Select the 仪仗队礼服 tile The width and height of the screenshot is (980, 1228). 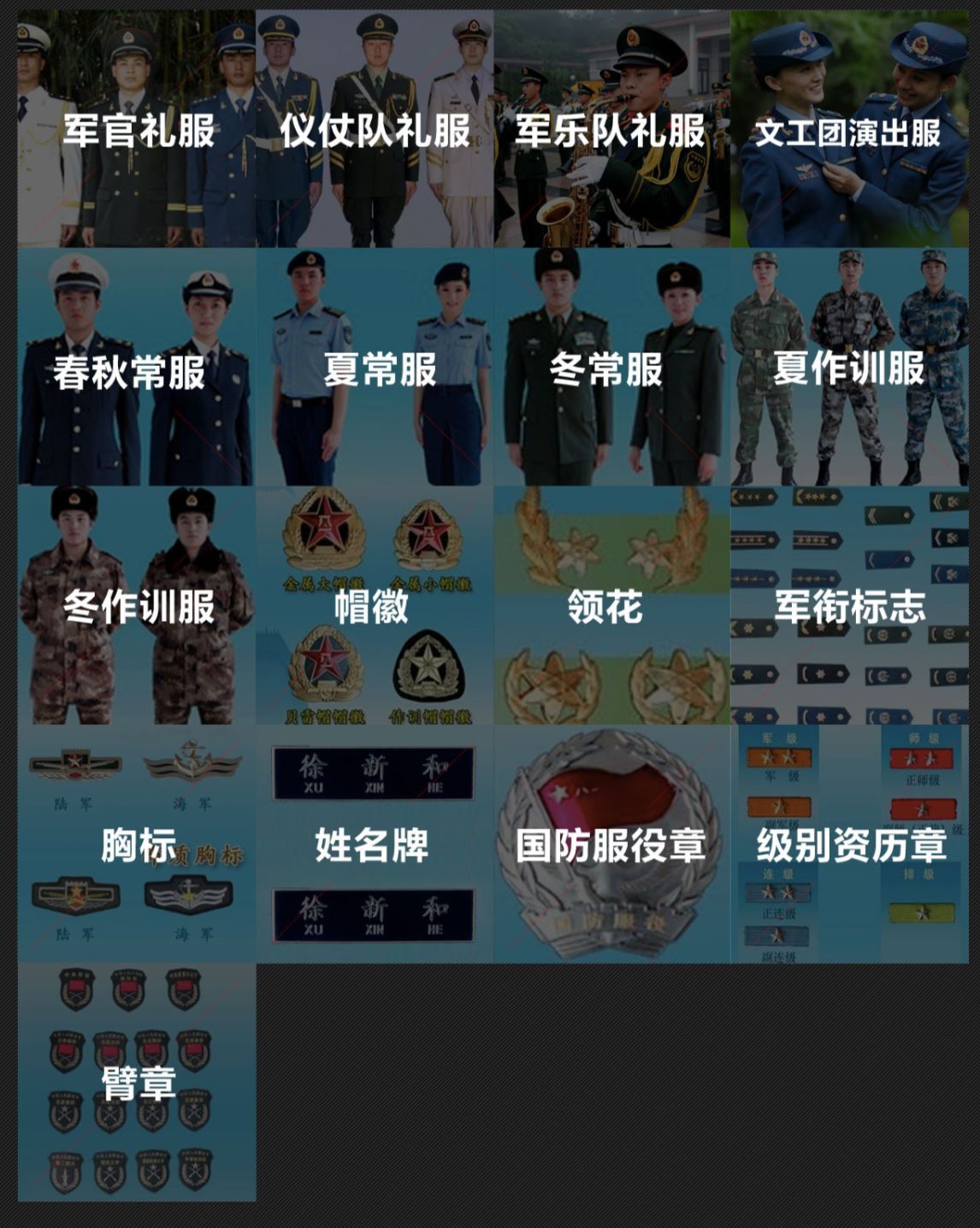tap(375, 130)
